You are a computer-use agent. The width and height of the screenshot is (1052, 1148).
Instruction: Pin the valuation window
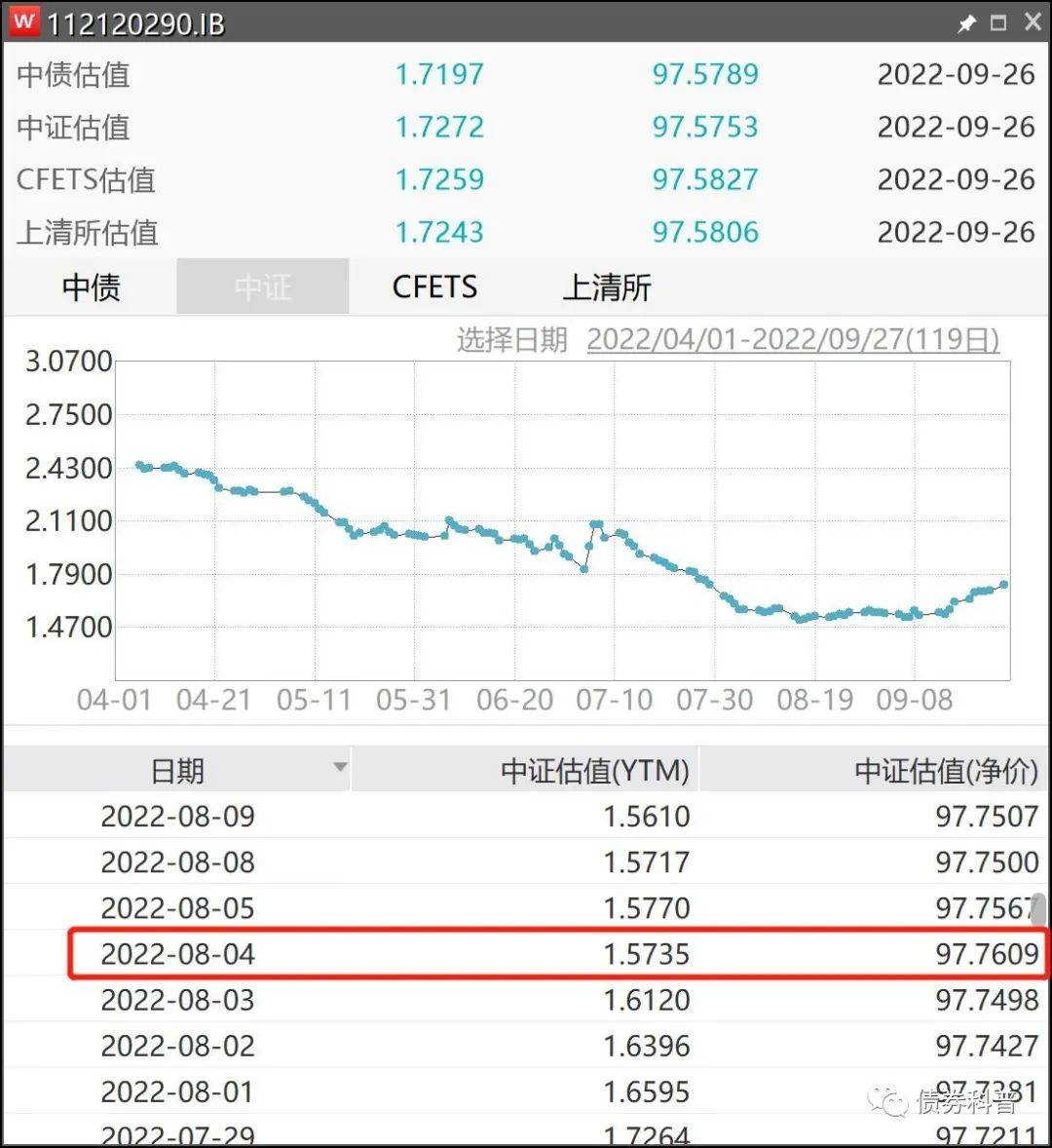click(966, 23)
